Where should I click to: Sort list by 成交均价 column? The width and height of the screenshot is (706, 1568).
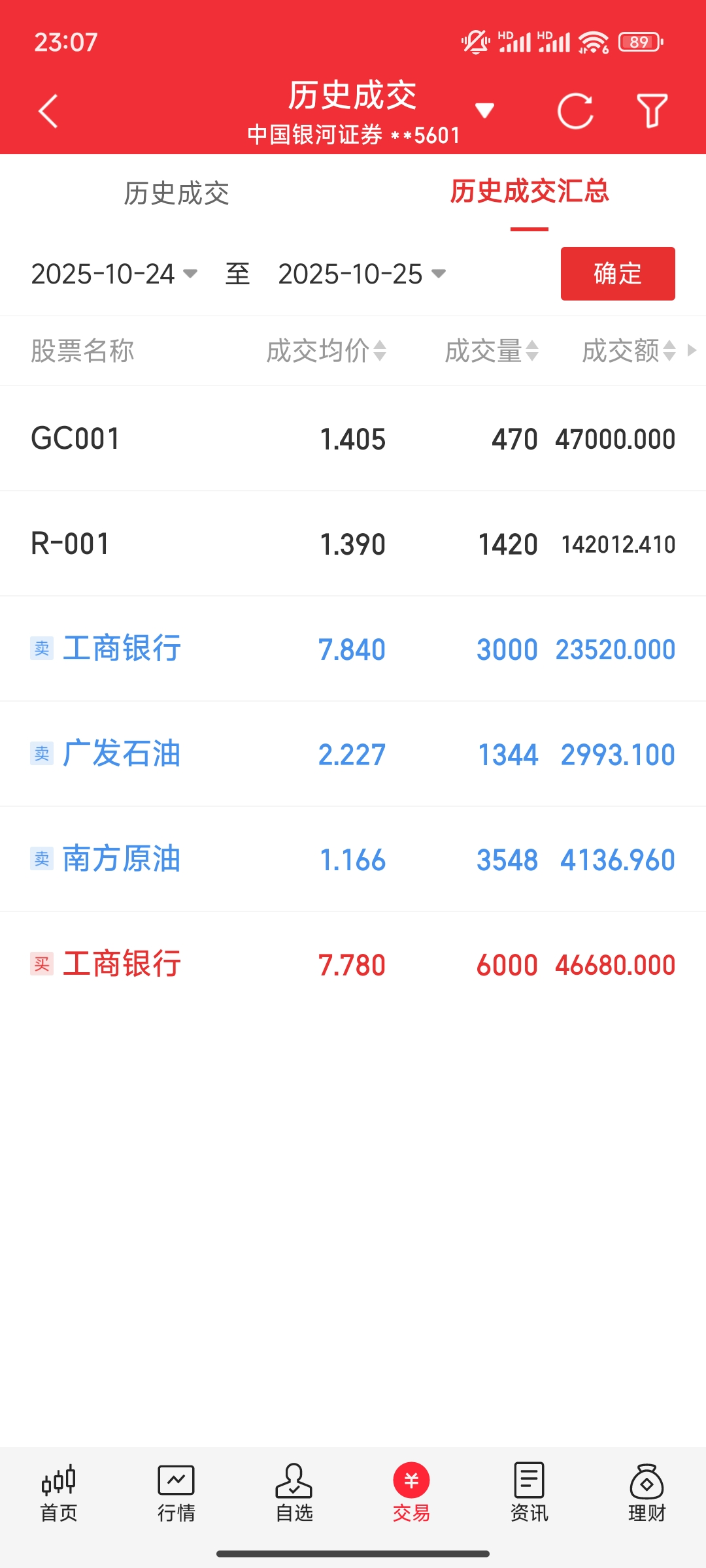point(326,351)
